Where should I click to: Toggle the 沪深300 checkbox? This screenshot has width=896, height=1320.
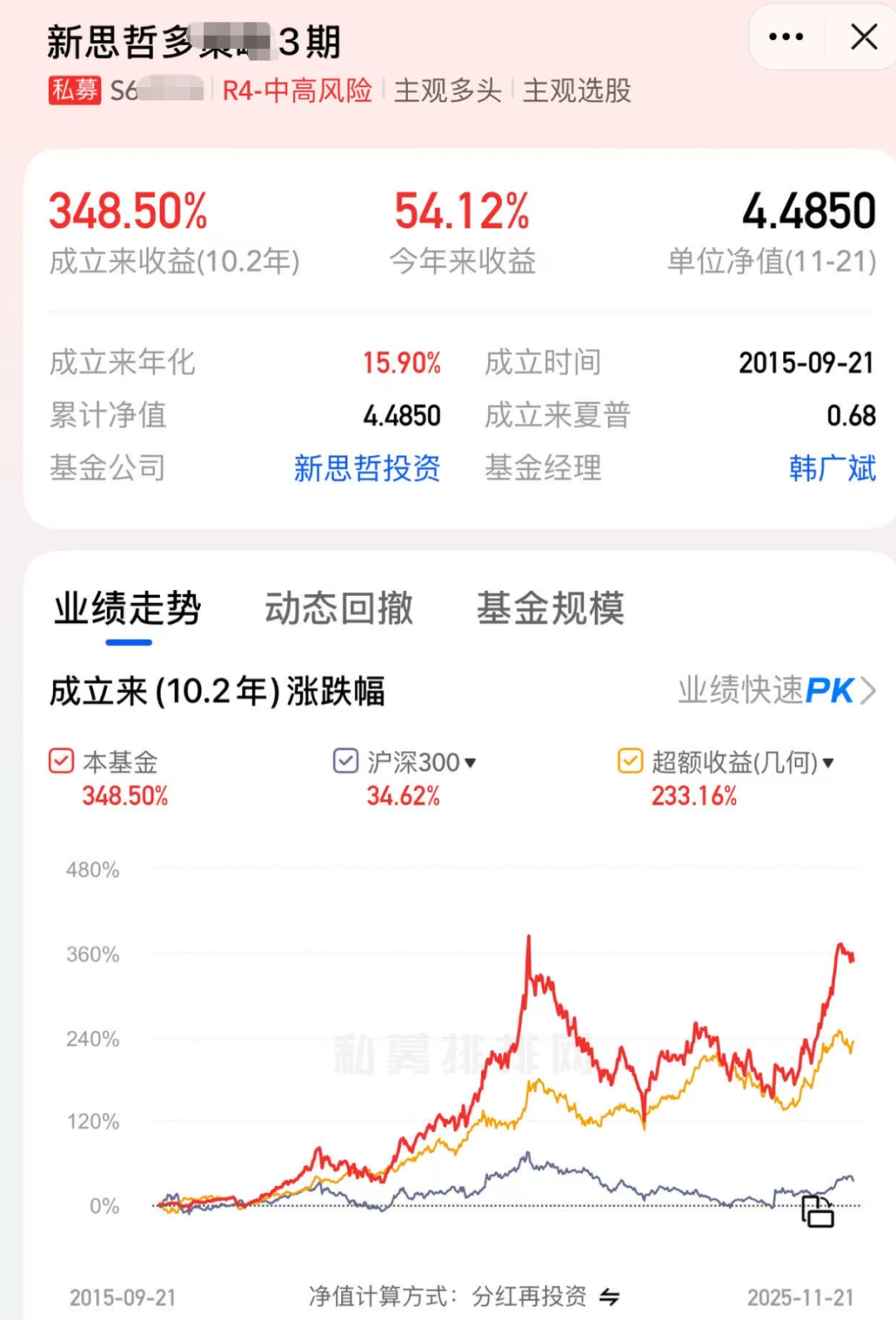tap(345, 761)
